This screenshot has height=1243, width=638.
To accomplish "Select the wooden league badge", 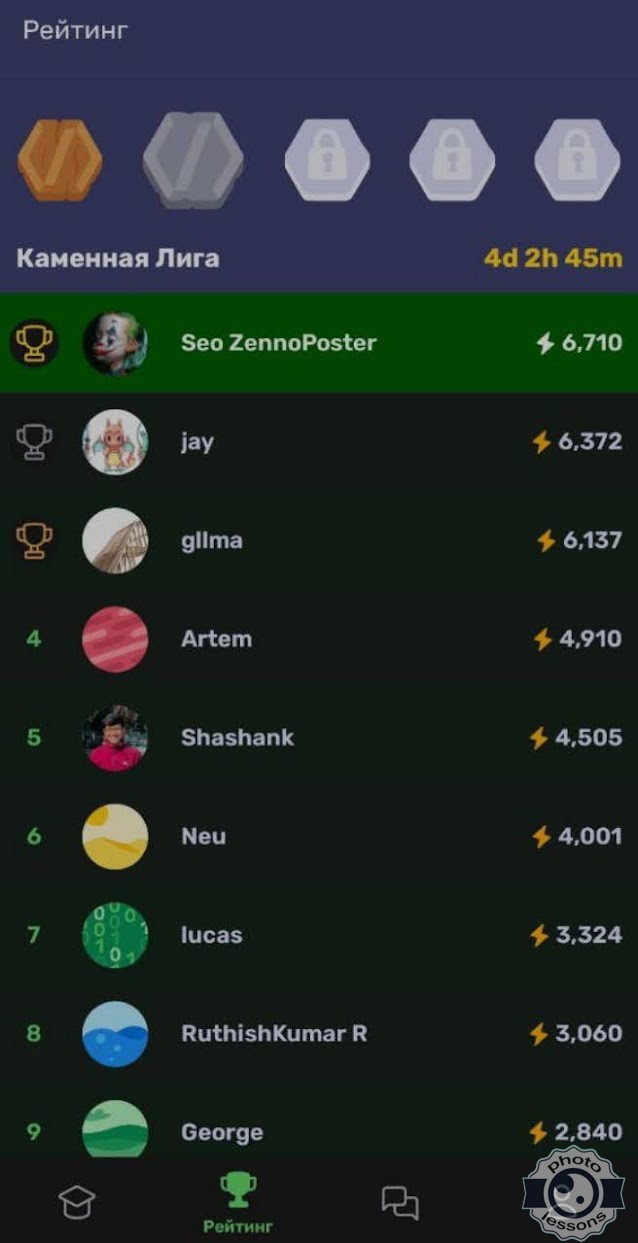I will [60, 159].
